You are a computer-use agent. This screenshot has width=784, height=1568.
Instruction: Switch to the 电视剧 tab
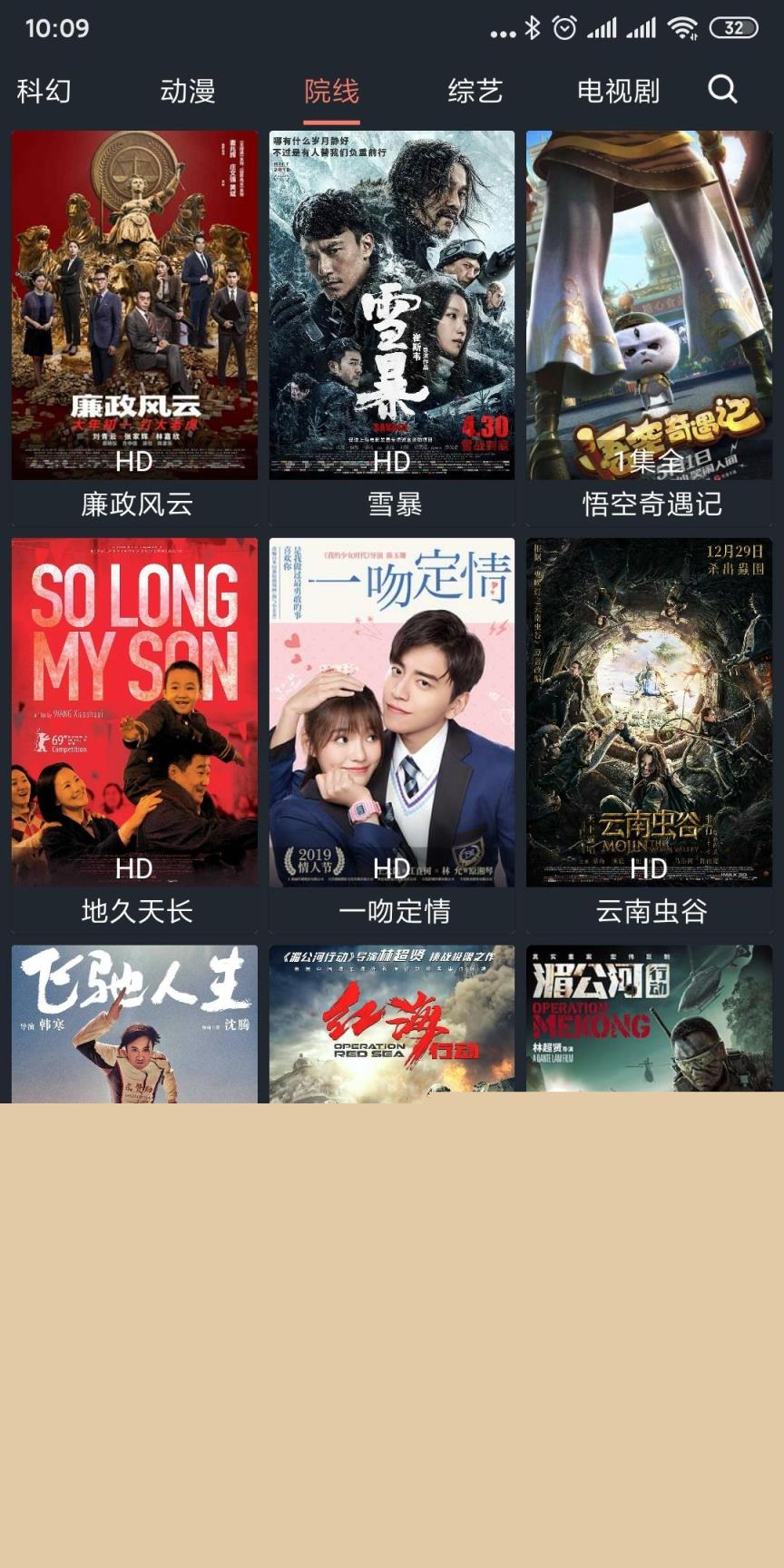(618, 91)
